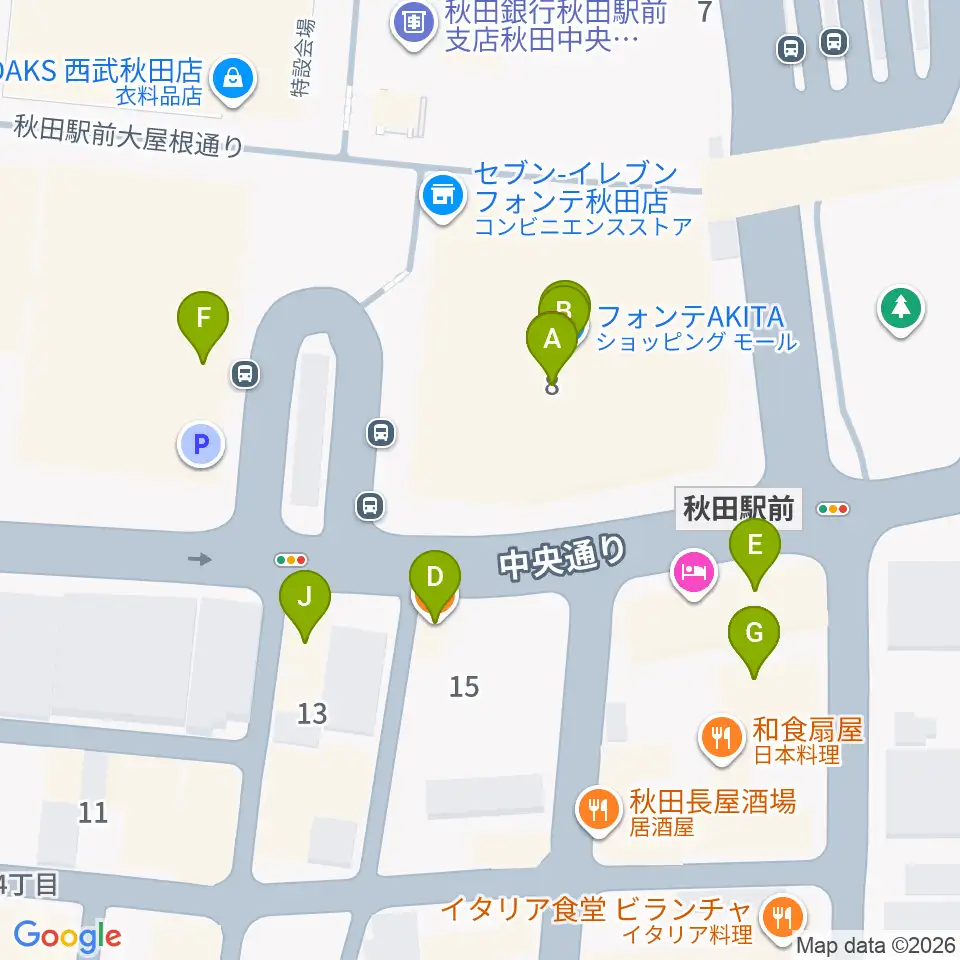
Task: Open the Google logo link
Action: click(x=67, y=936)
